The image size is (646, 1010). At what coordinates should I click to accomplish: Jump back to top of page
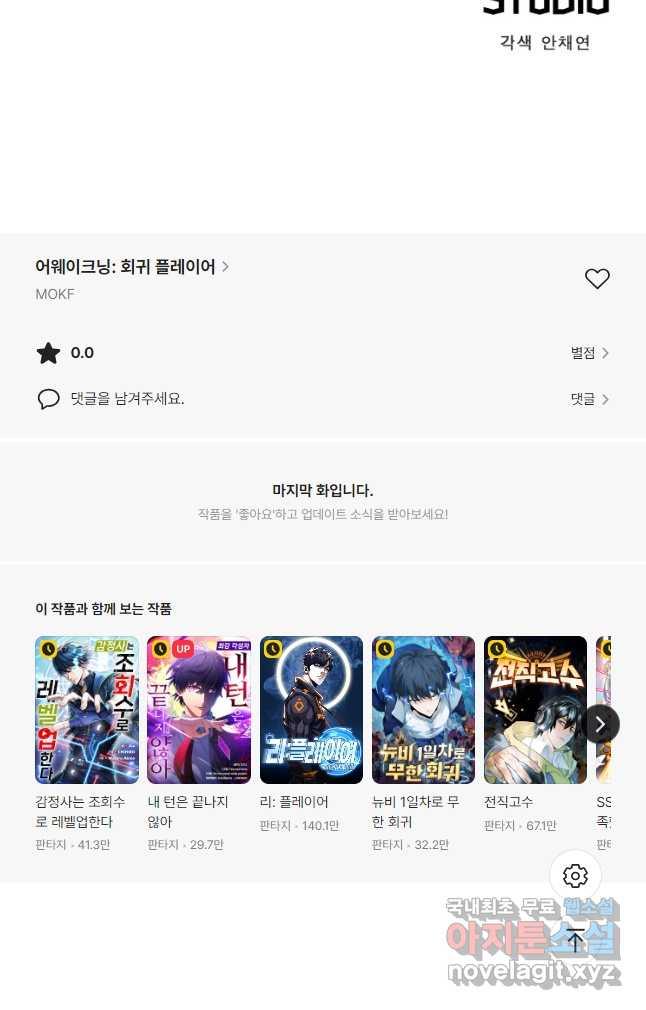click(575, 939)
